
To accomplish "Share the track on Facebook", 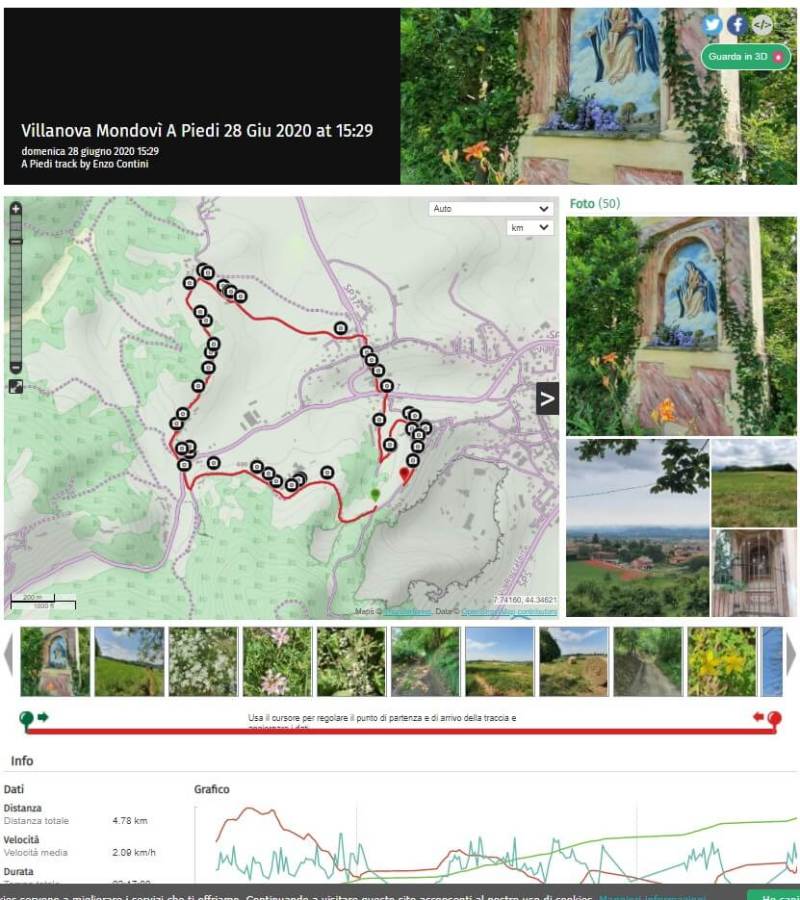I will 737,25.
